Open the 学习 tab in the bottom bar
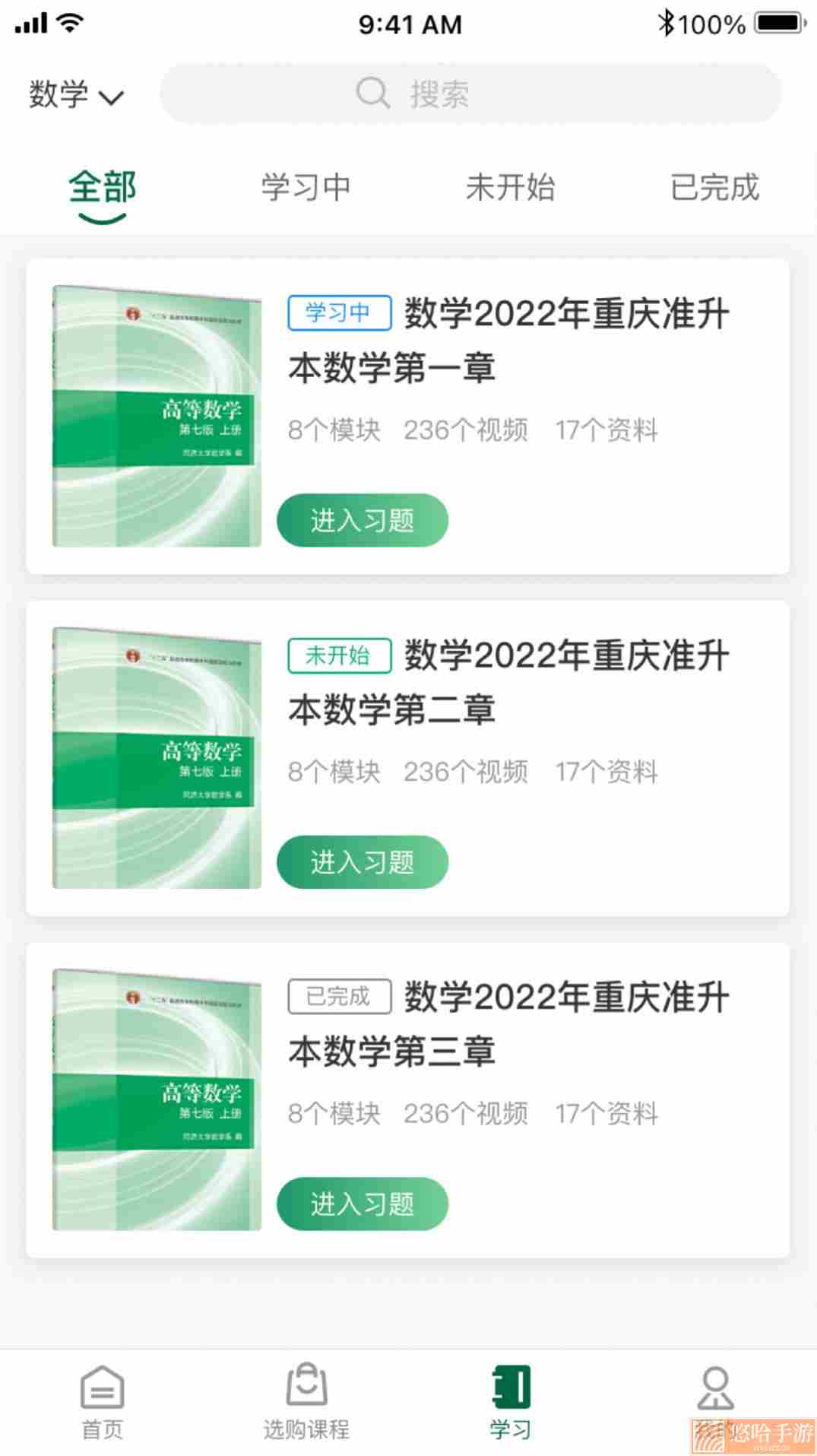Screen dimensions: 817x1456 [x=511, y=1403]
